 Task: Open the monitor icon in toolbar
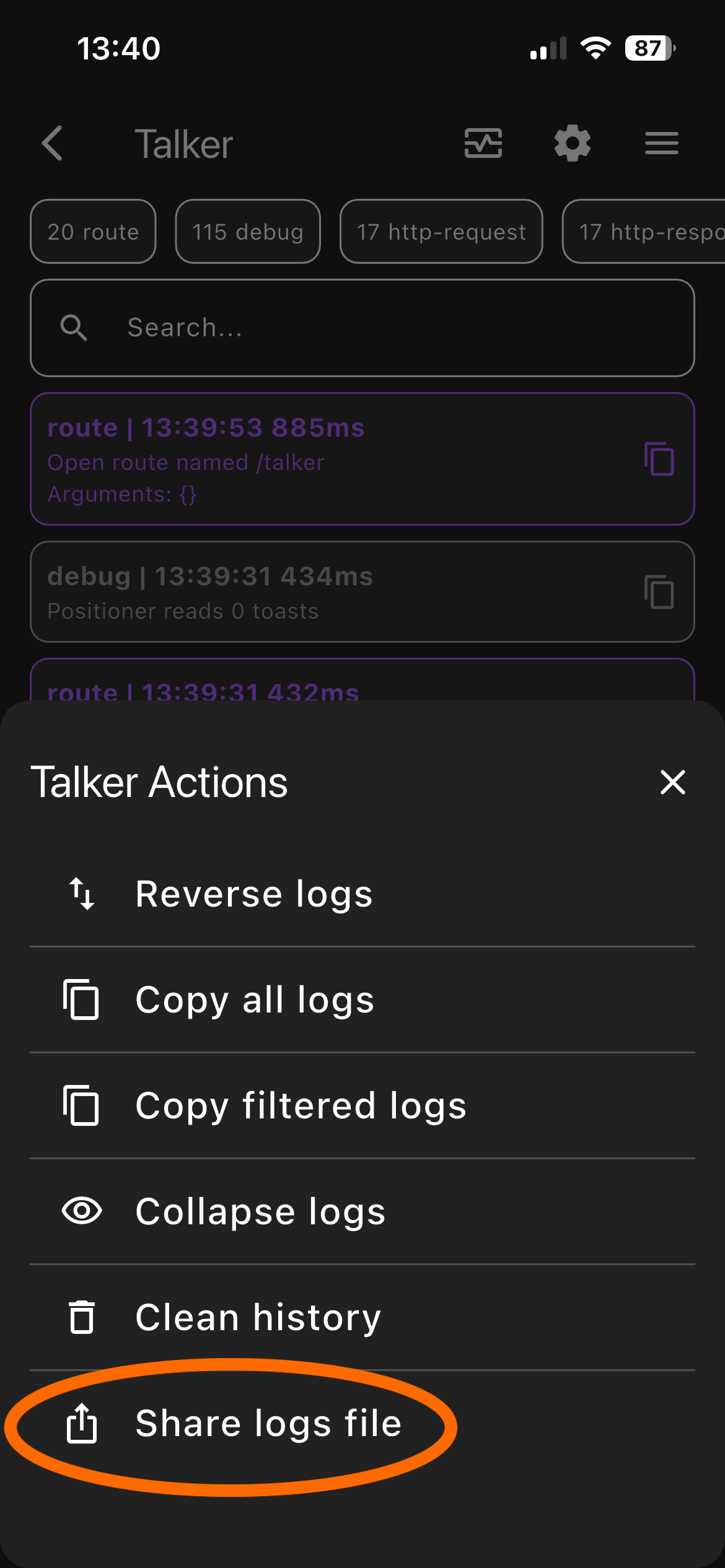point(483,144)
